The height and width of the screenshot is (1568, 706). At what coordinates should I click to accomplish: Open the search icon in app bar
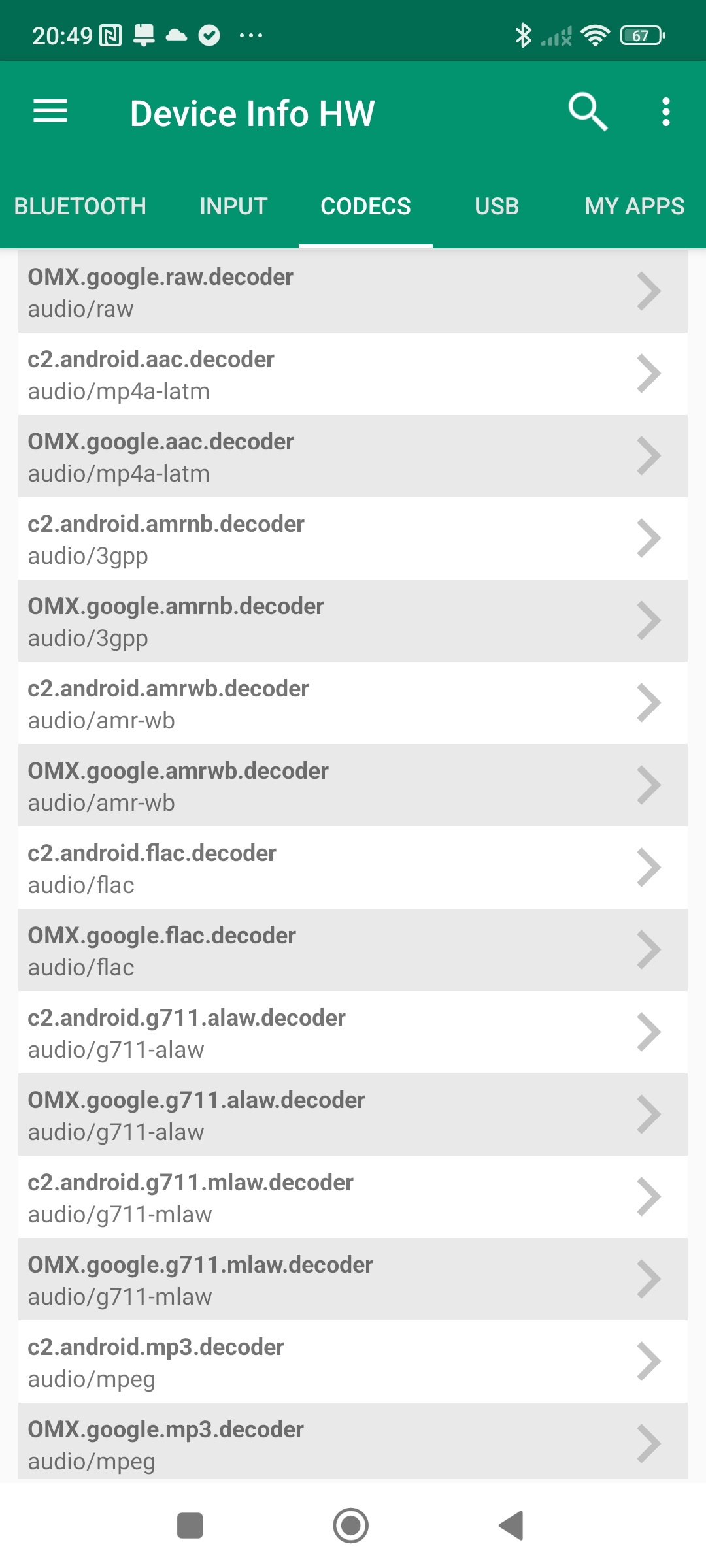tap(588, 112)
